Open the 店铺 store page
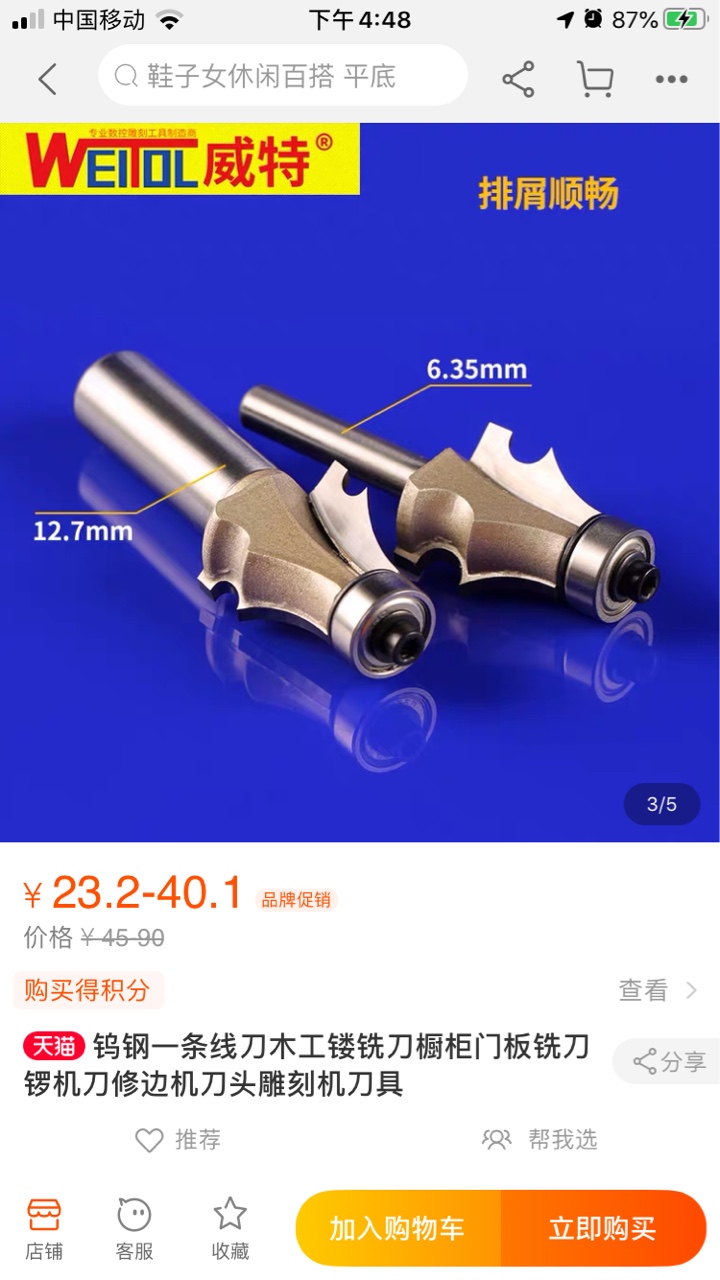720x1280 pixels. coord(44,1229)
